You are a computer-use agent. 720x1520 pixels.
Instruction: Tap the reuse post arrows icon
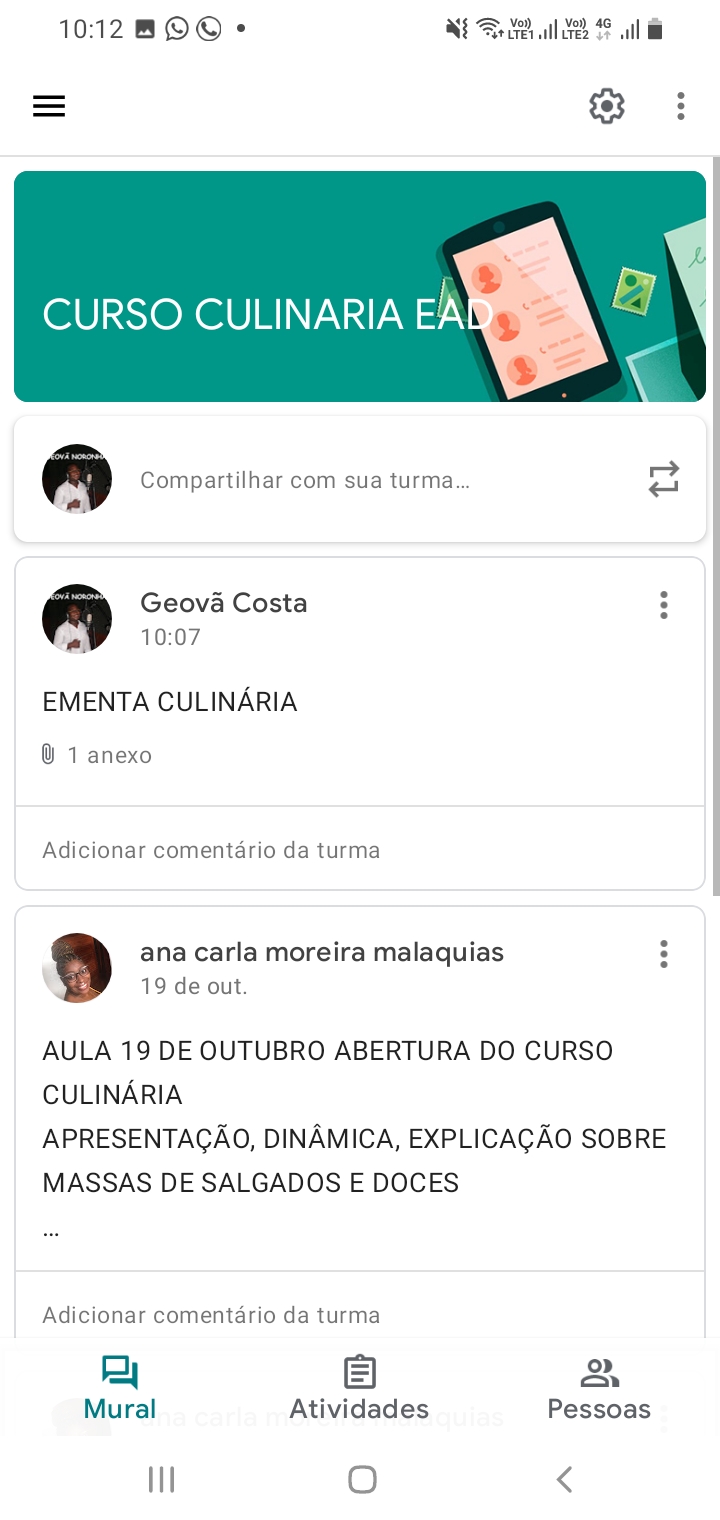tap(663, 480)
